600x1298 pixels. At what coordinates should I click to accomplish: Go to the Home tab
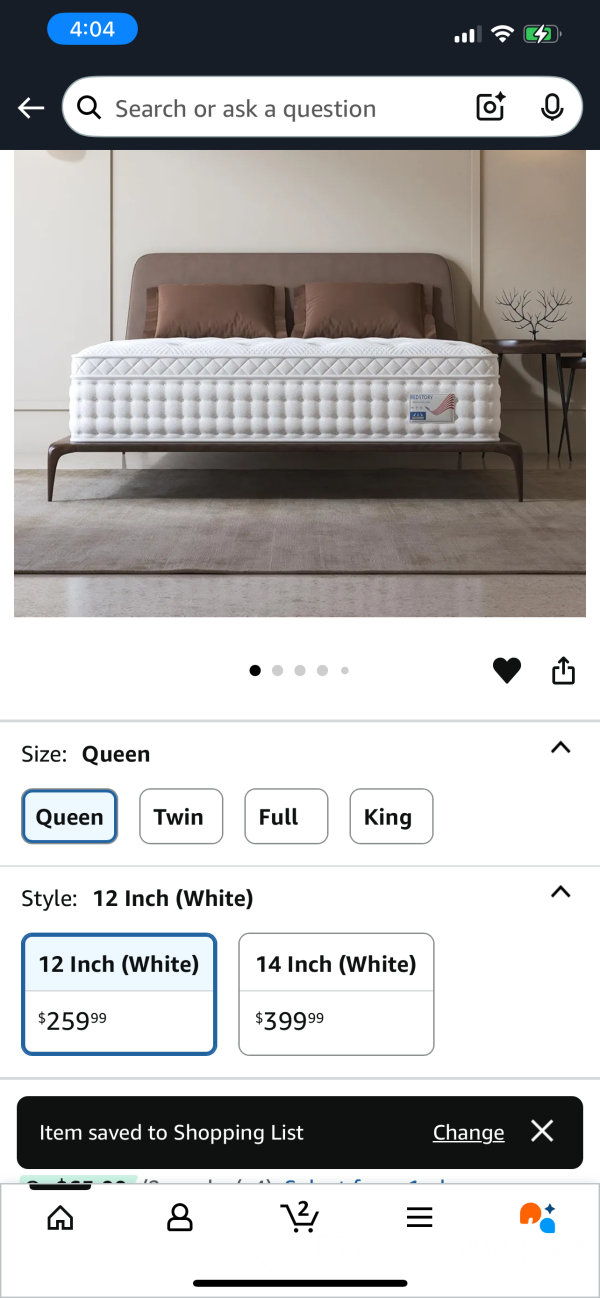pos(61,1217)
